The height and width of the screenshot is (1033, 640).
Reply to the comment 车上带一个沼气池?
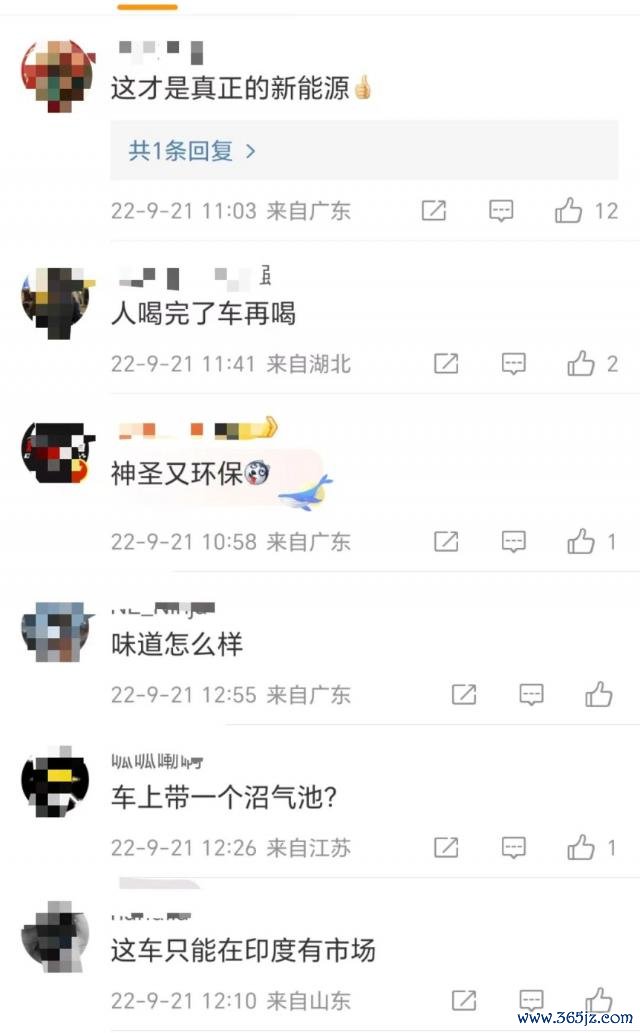coord(513,848)
